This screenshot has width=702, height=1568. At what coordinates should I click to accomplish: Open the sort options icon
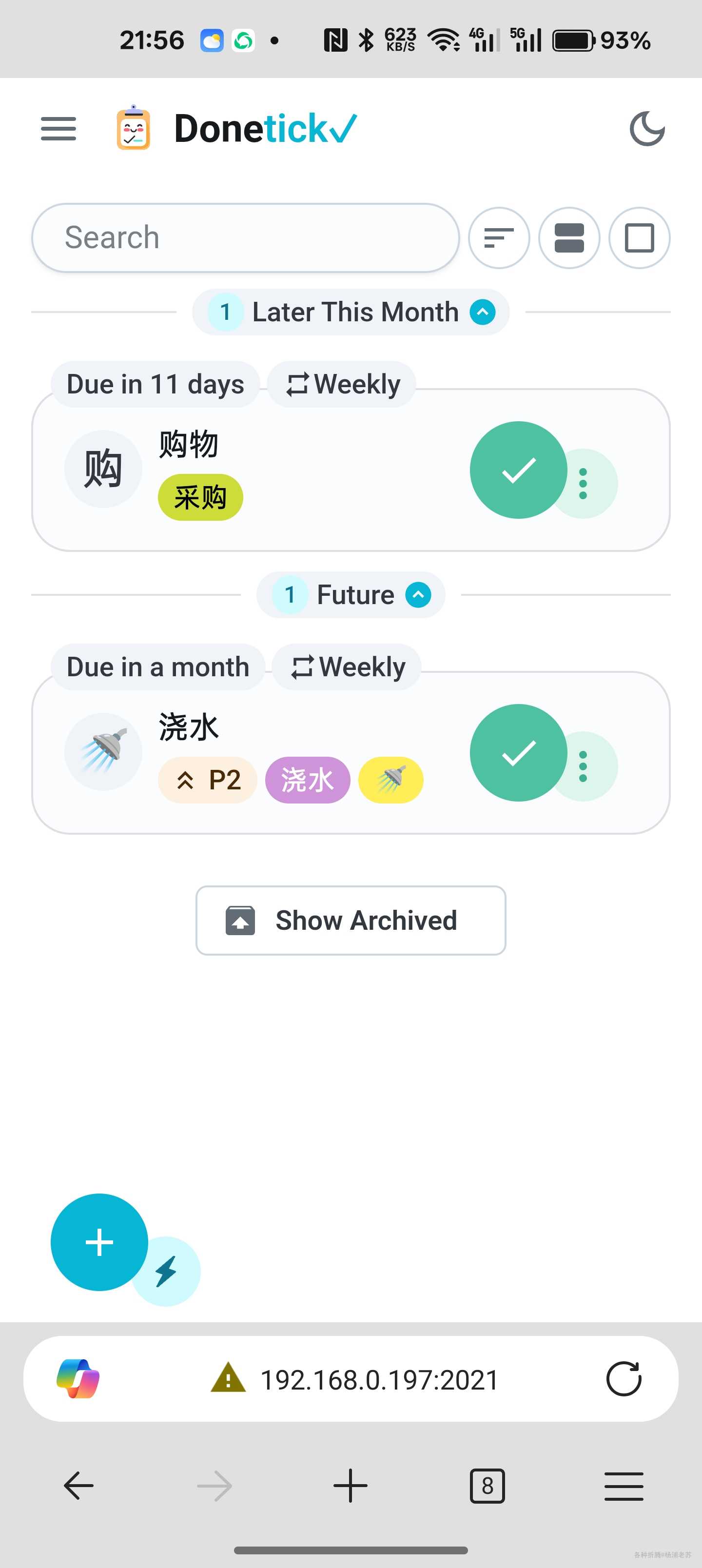click(499, 238)
